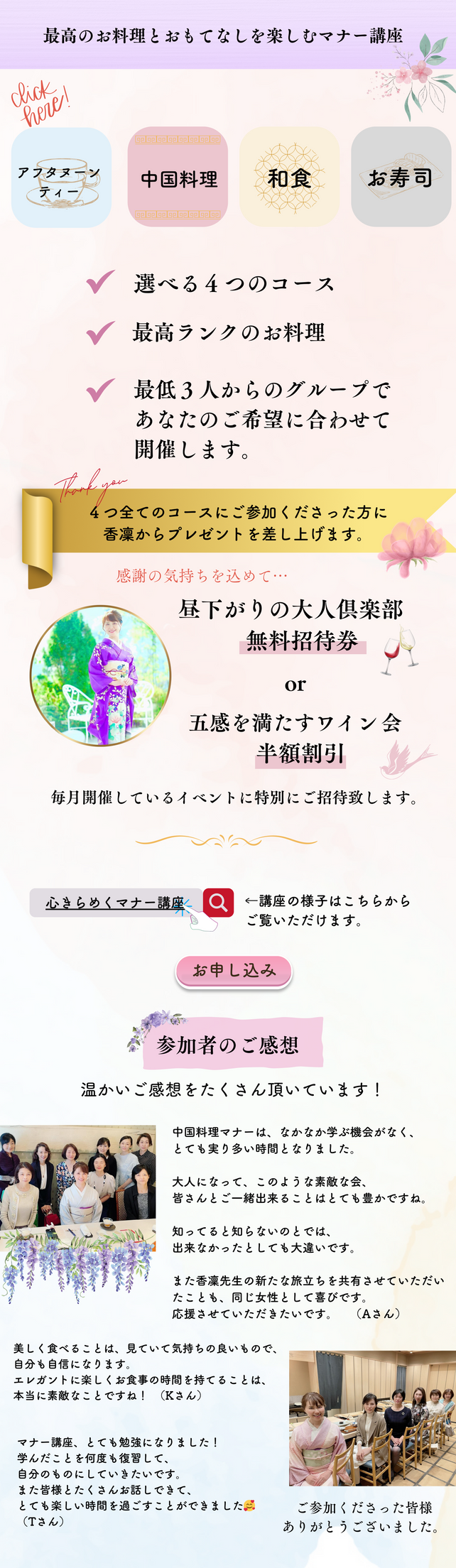This screenshot has width=456, height=1568.
Task: Follow the 心きらめくマナー講座 link
Action: [114, 903]
